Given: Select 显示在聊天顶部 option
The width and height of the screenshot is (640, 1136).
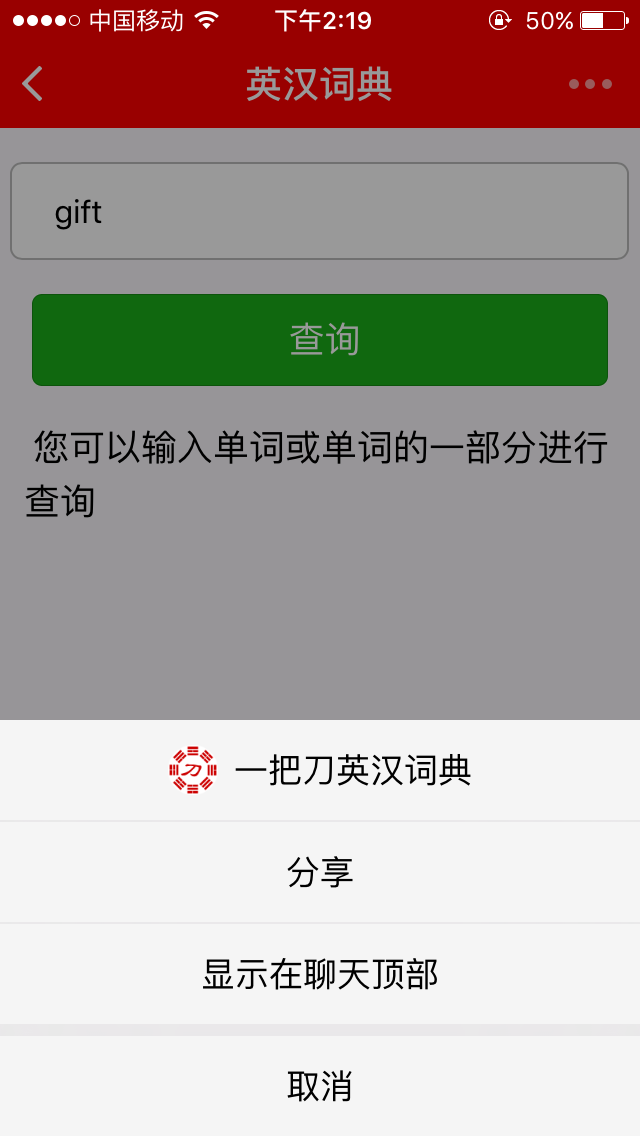Looking at the screenshot, I should click(x=320, y=974).
